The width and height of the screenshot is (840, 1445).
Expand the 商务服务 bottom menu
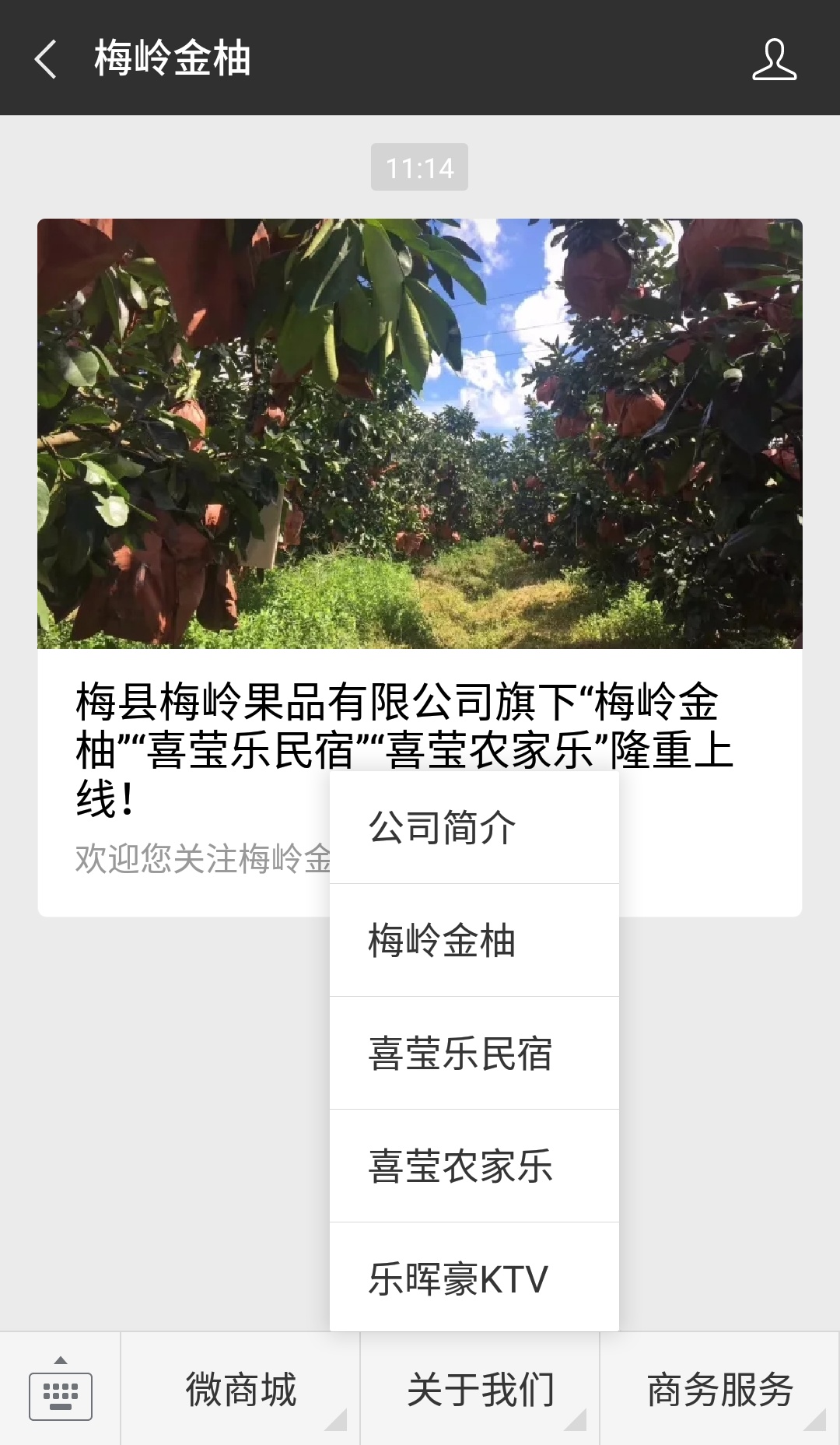720,1390
